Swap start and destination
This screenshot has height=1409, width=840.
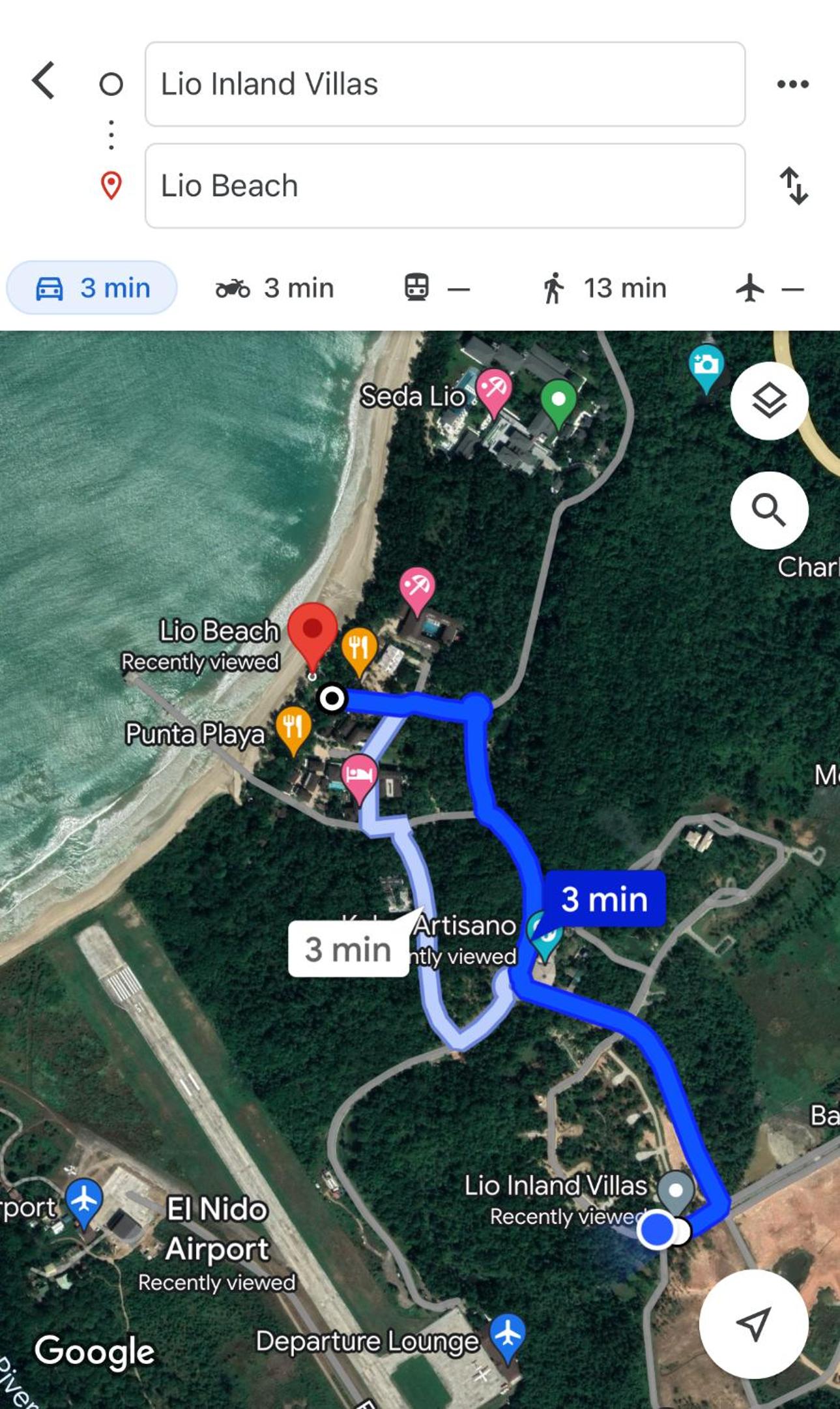pyautogui.click(x=794, y=186)
